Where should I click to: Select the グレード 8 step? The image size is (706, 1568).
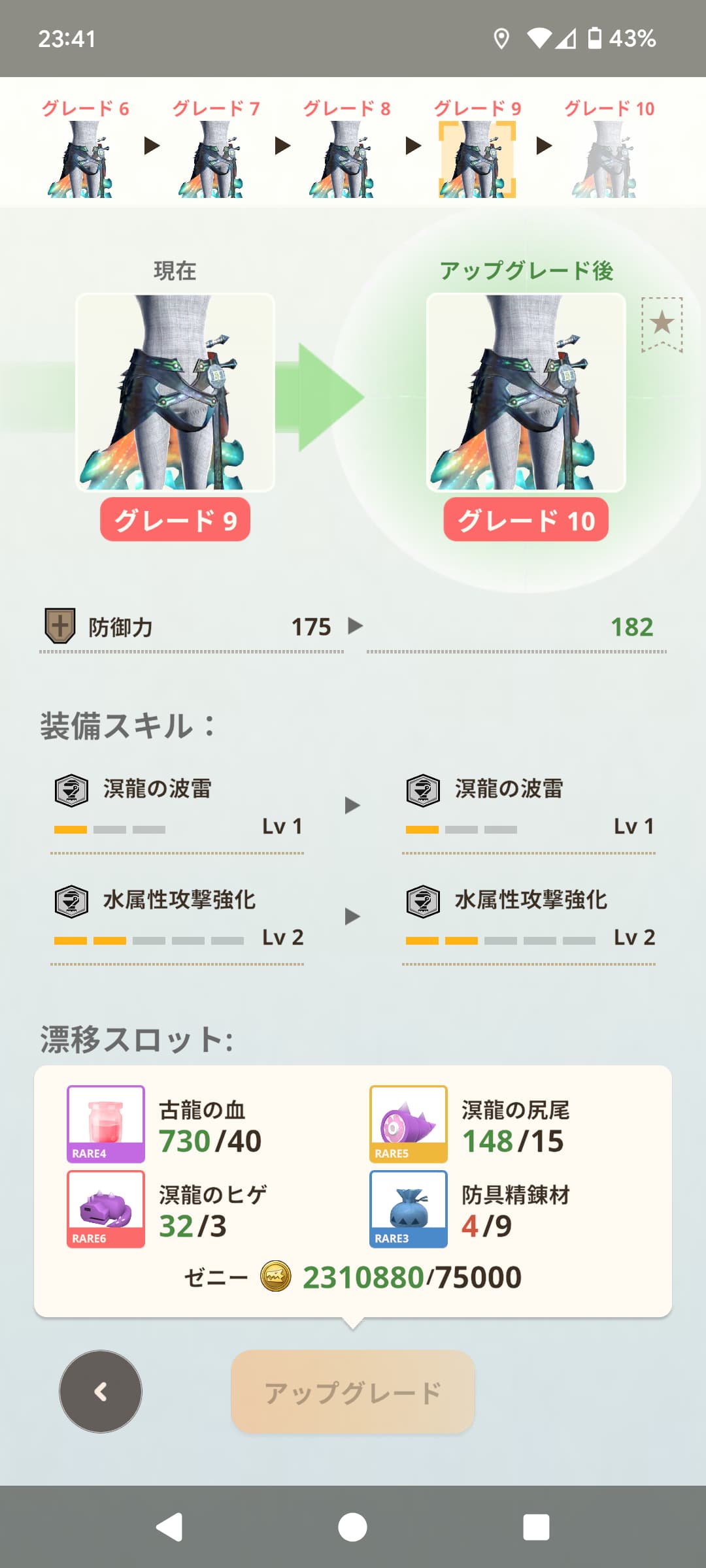tap(346, 148)
